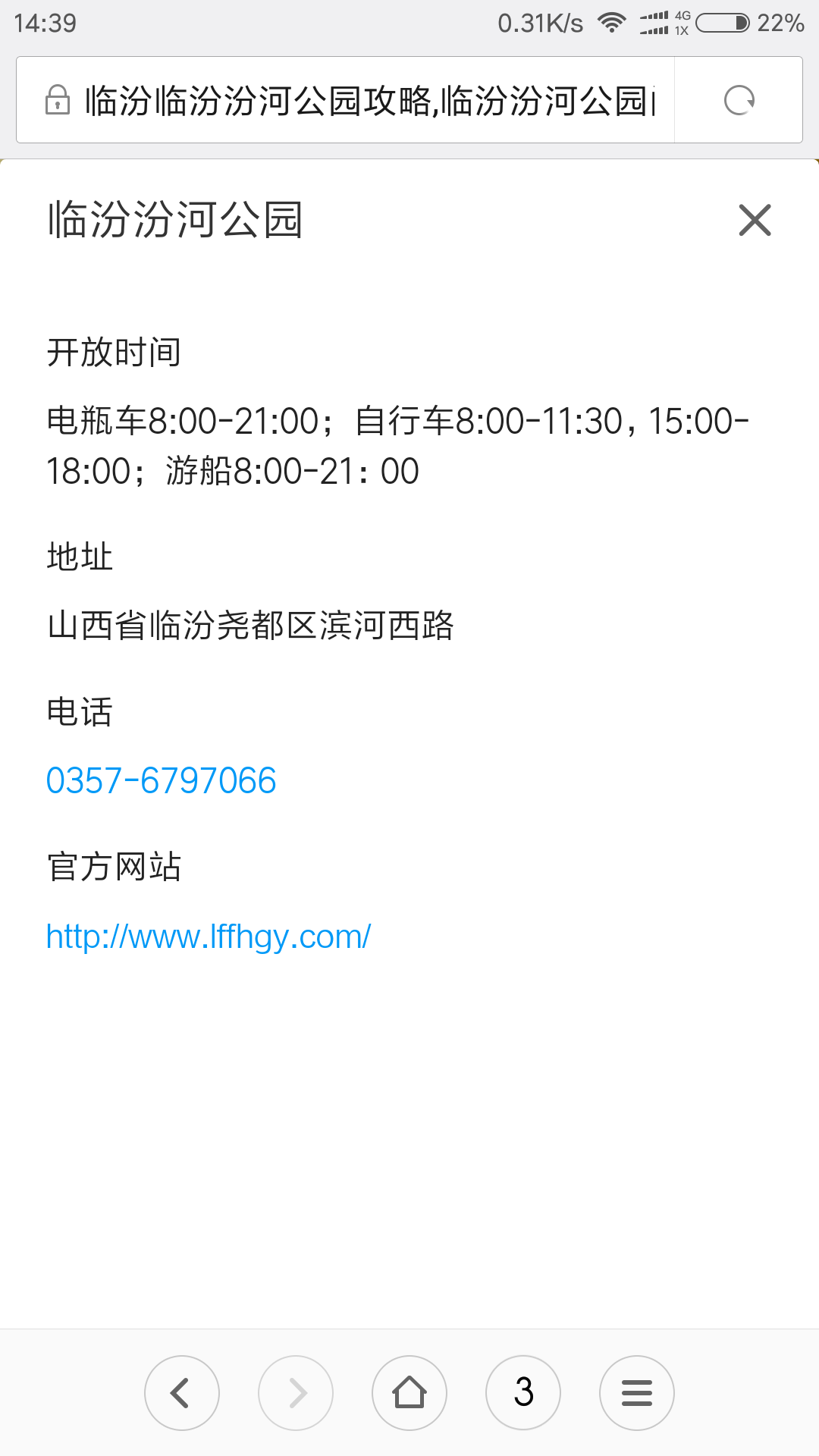
Task: Tap the address bar URL field
Action: pyautogui.click(x=345, y=100)
